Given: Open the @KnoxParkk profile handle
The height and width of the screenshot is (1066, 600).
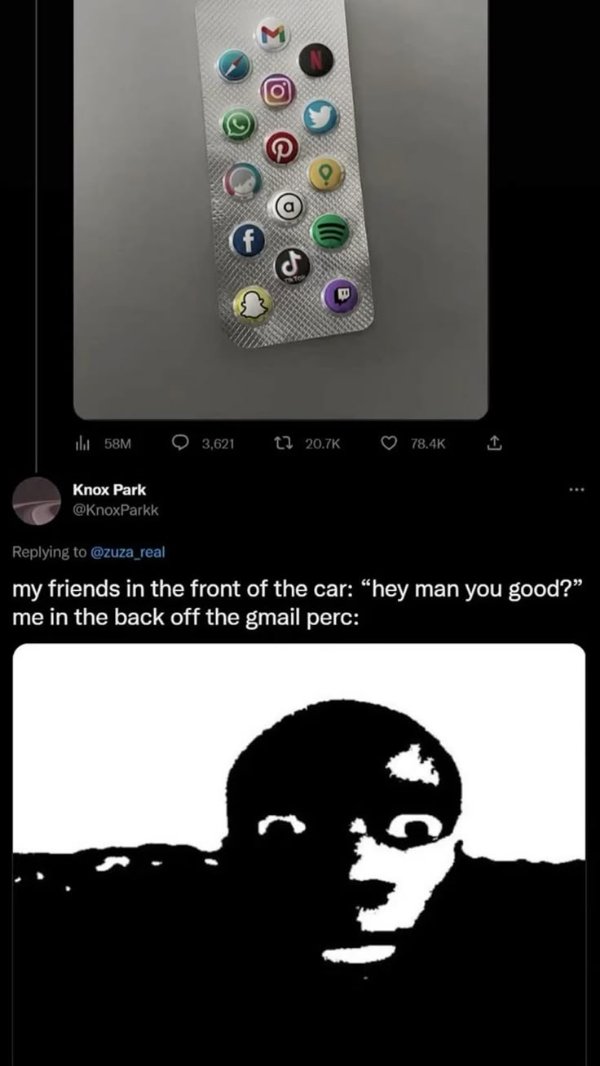Looking at the screenshot, I should pos(117,510).
